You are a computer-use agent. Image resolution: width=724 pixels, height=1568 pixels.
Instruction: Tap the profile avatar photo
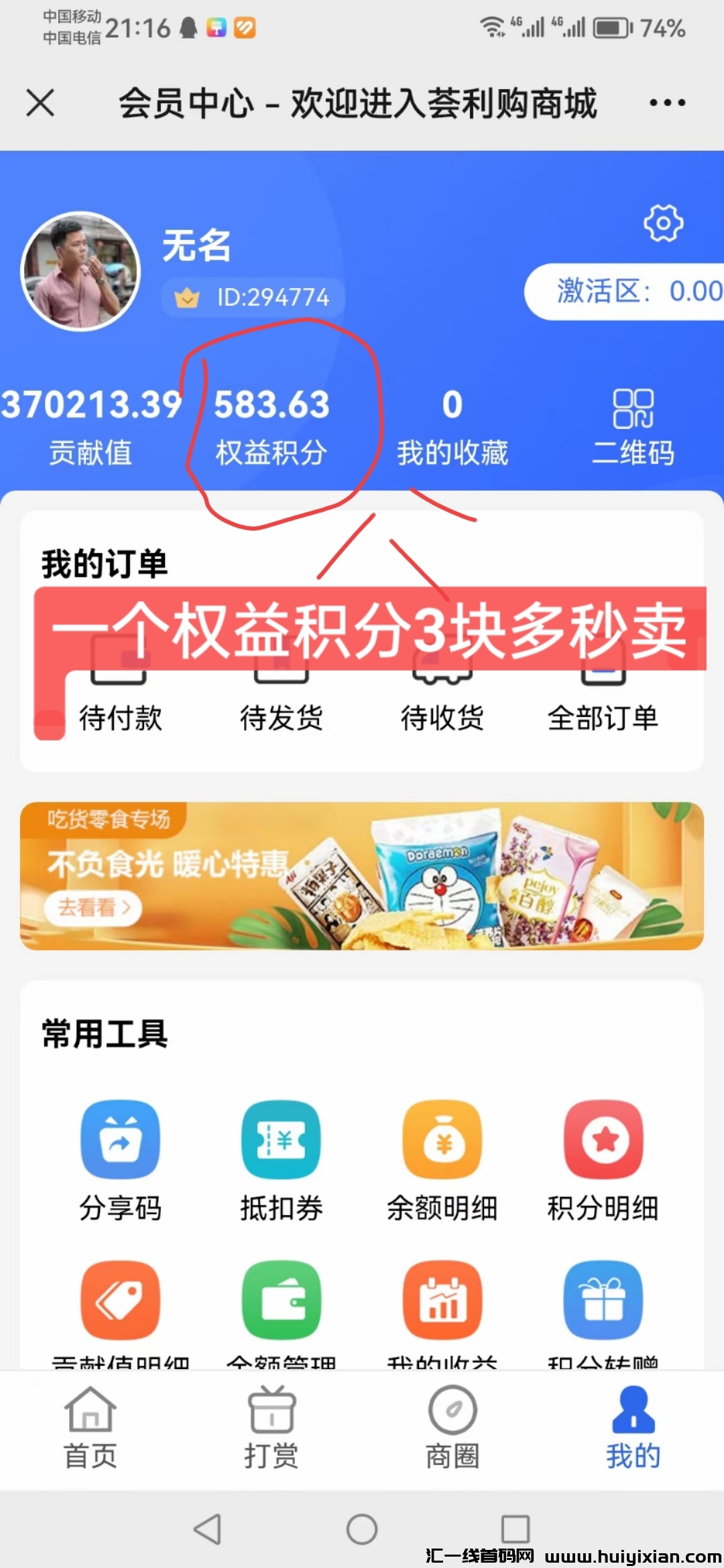(x=80, y=271)
